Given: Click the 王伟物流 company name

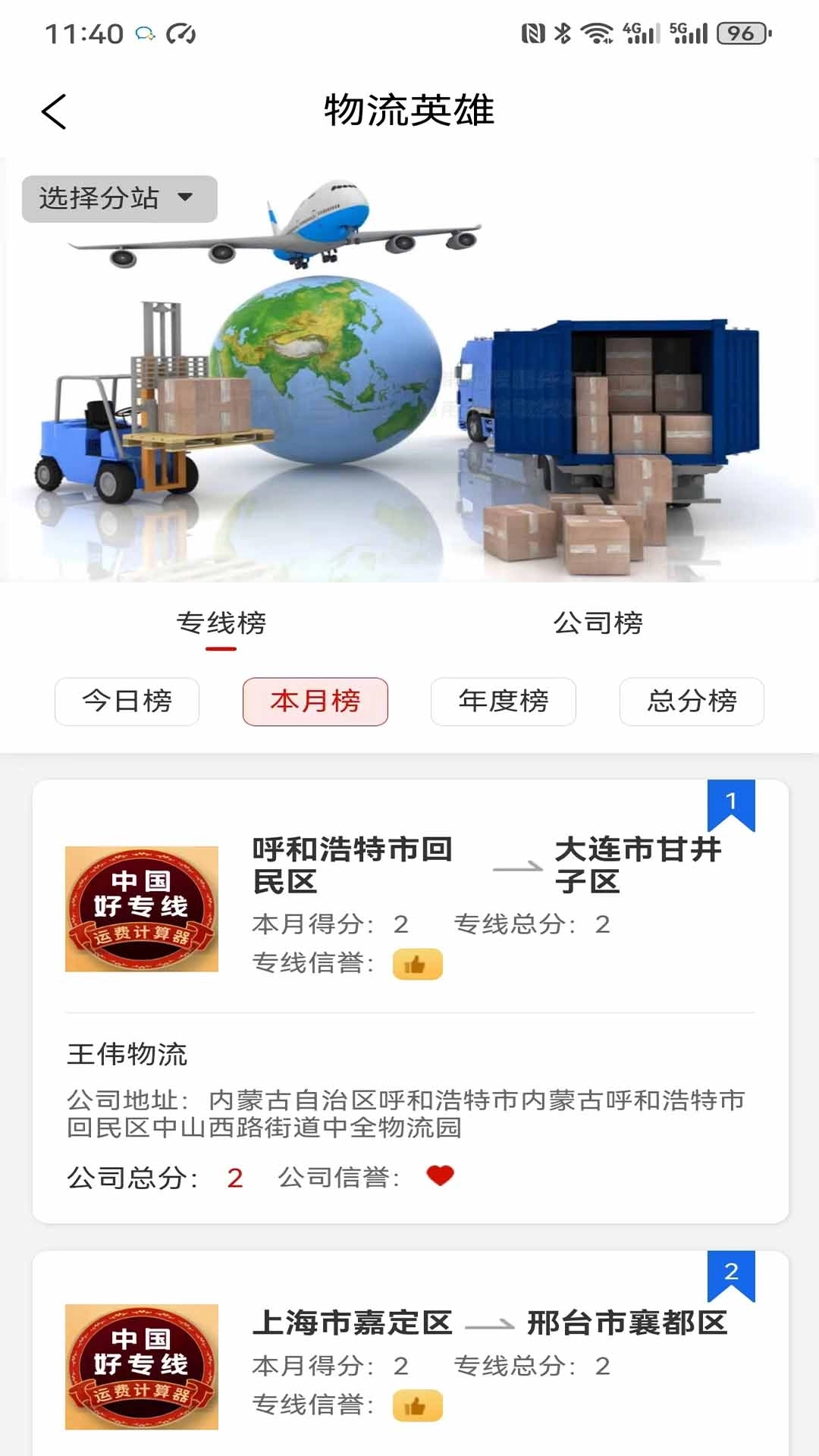Looking at the screenshot, I should [127, 1053].
